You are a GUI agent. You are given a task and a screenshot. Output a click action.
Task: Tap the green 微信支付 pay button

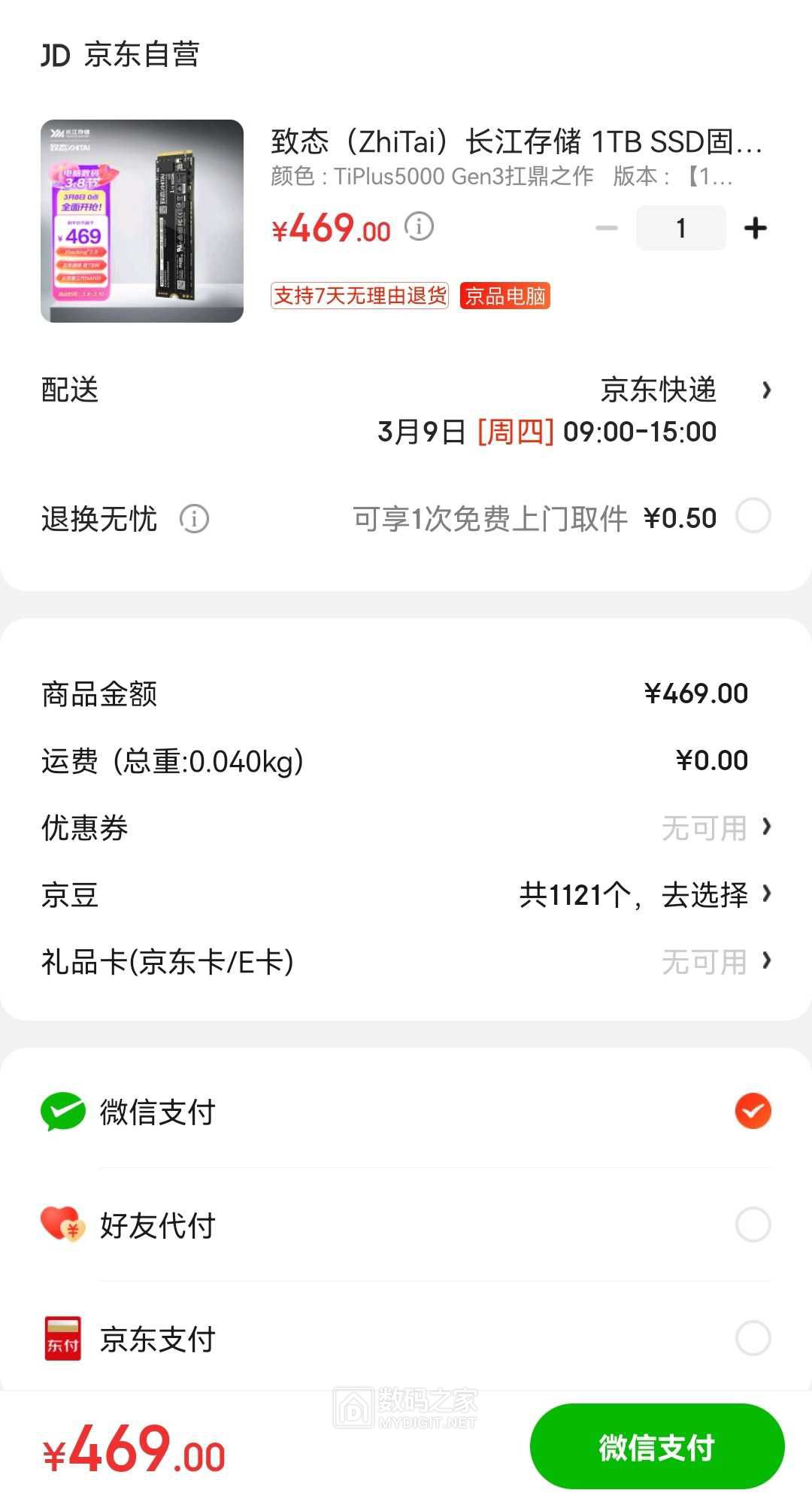[x=656, y=1446]
